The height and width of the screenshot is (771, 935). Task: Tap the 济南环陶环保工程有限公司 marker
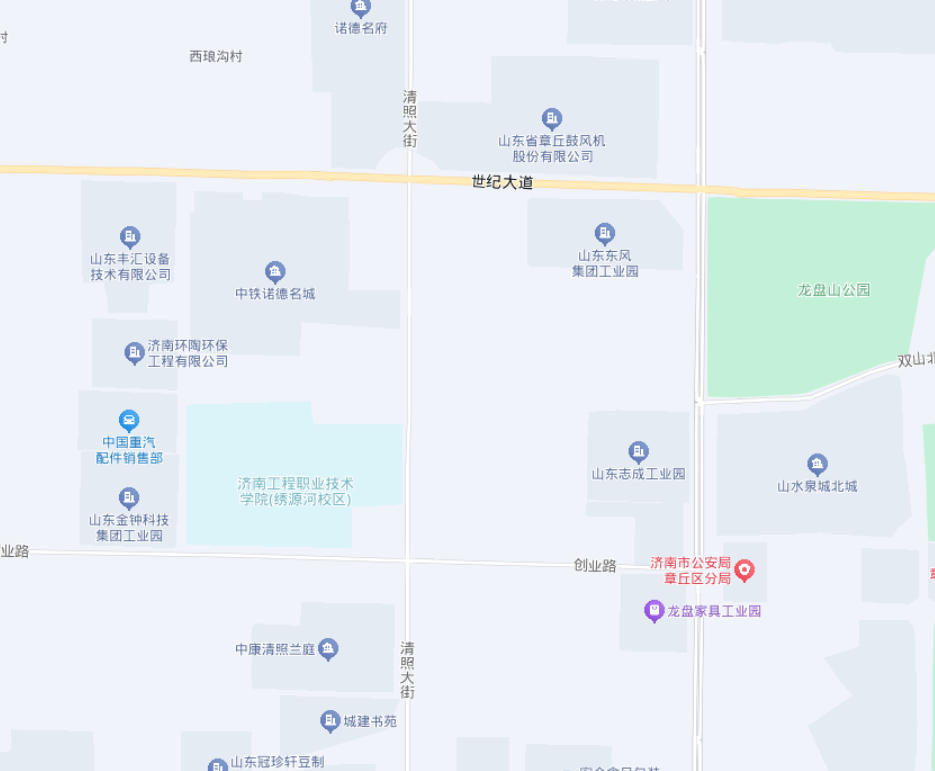[134, 353]
